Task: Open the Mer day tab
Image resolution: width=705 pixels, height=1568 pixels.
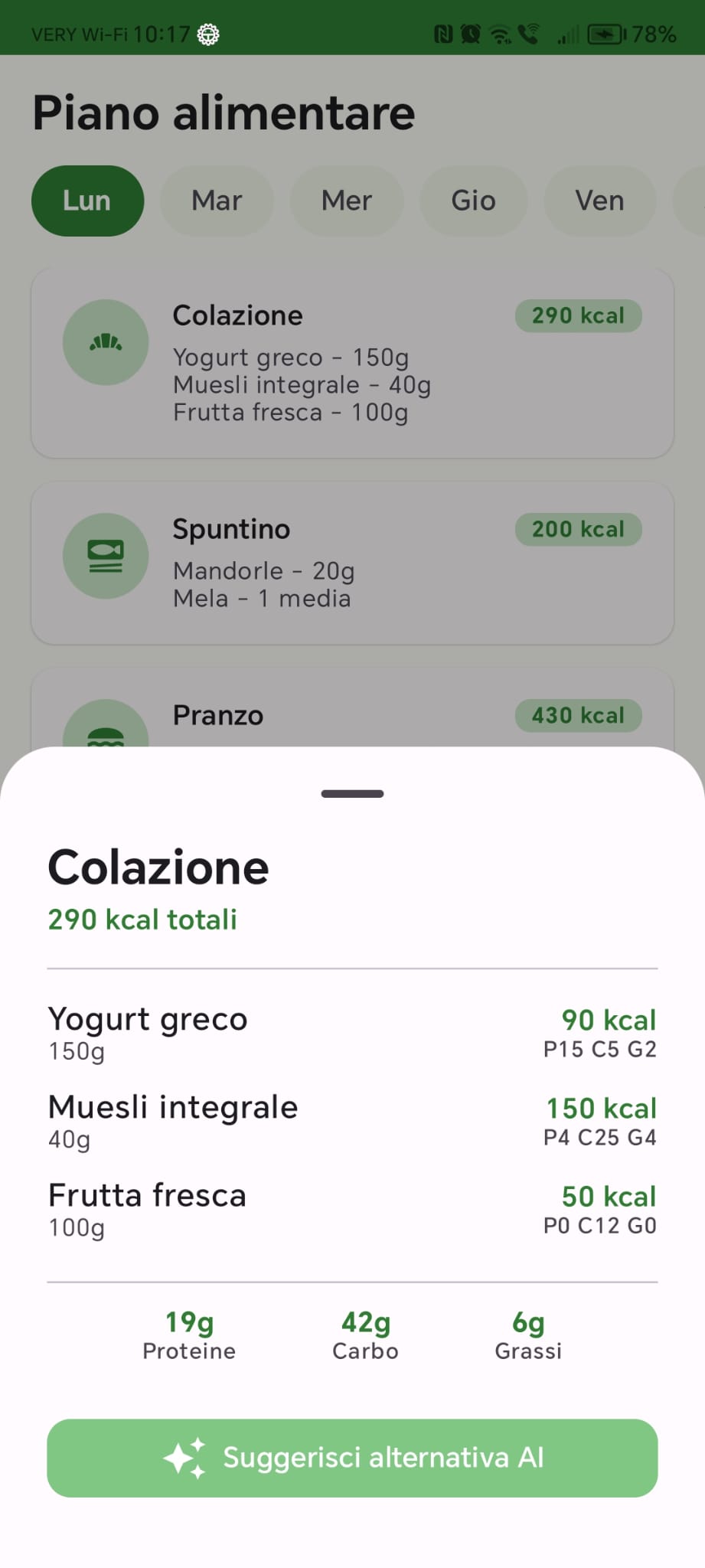Action: 347,201
